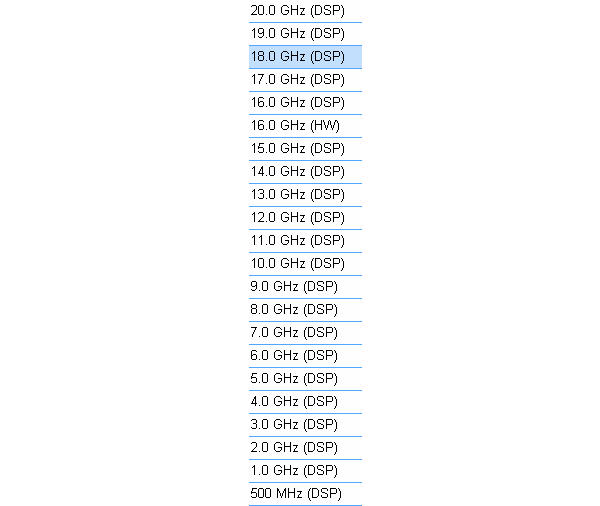Screen dimensions: 600x506
Task: Pick the 13.0 GHz (DSP) entry
Action: (x=297, y=194)
